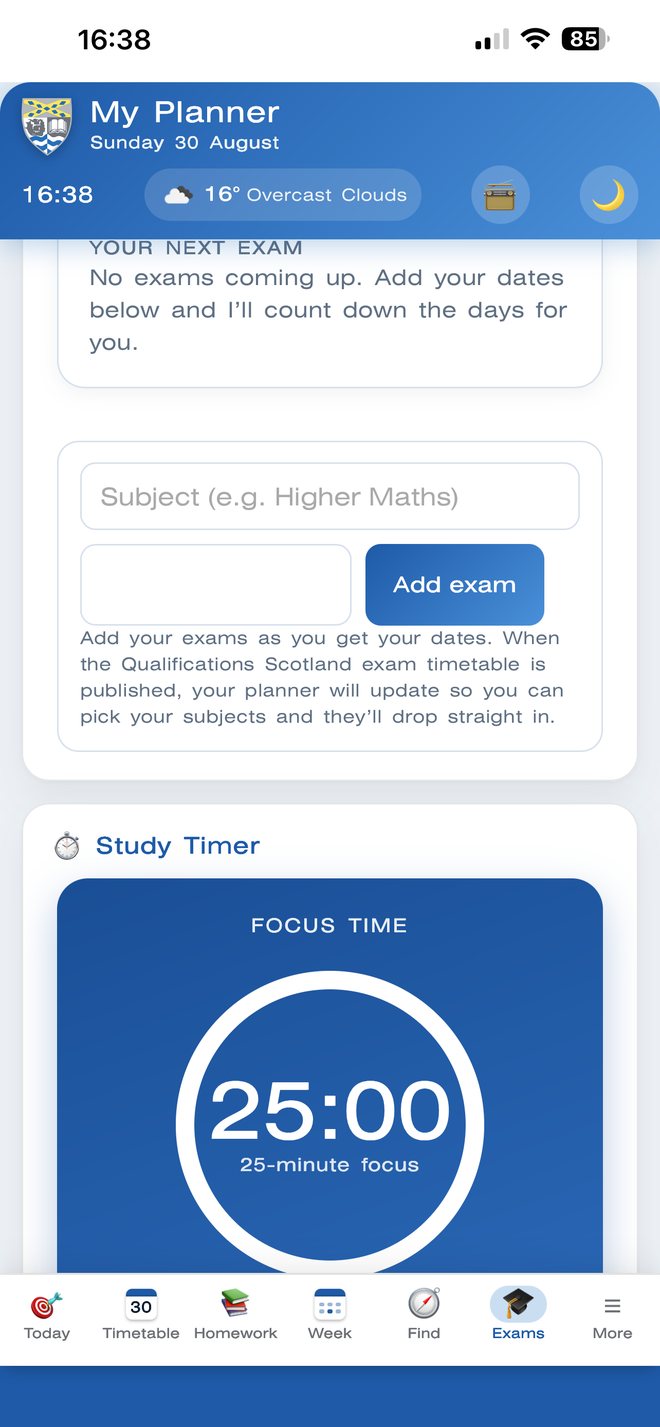Open the radio icon in header
The height and width of the screenshot is (1427, 660).
(500, 195)
